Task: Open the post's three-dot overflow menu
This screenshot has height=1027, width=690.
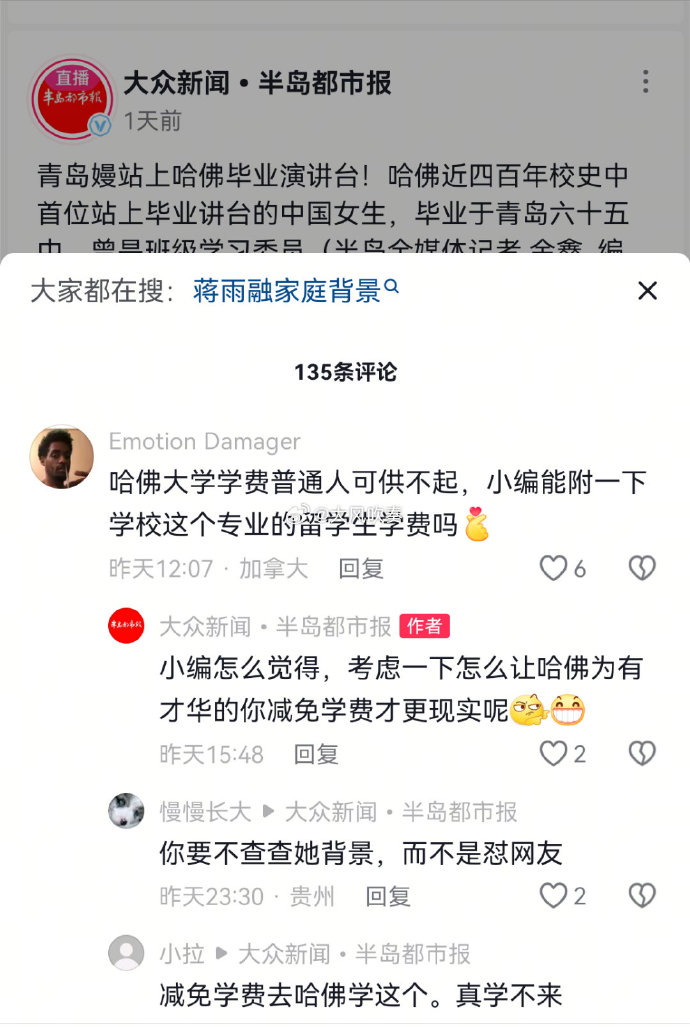Action: pyautogui.click(x=646, y=82)
